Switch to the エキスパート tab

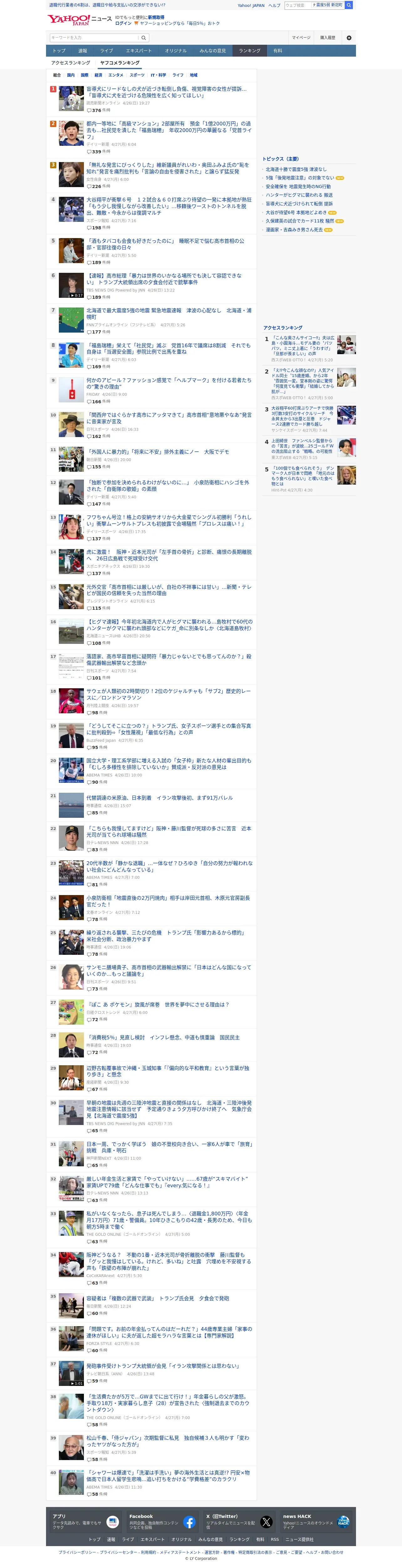[139, 50]
